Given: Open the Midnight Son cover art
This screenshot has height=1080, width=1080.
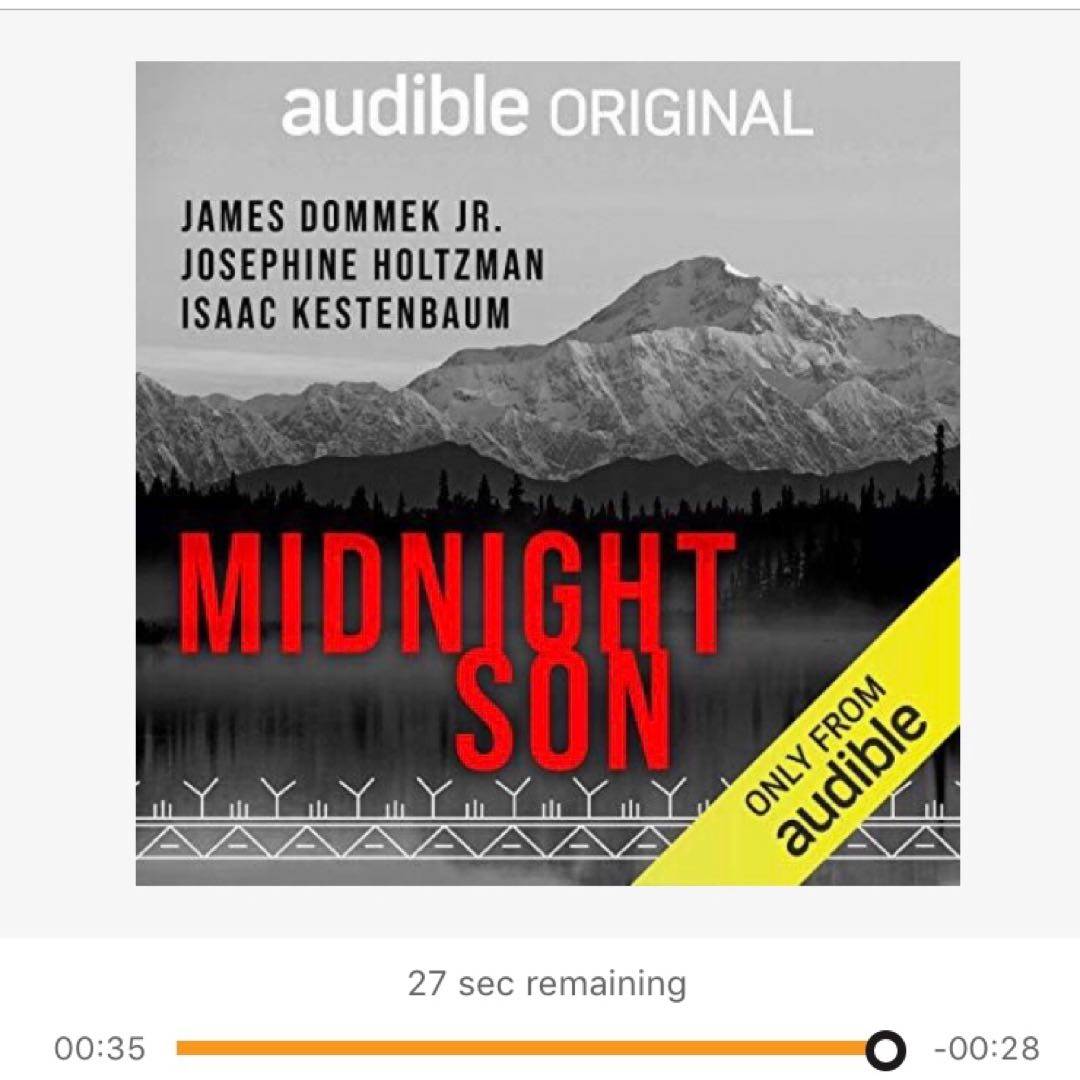Looking at the screenshot, I should click(x=548, y=474).
